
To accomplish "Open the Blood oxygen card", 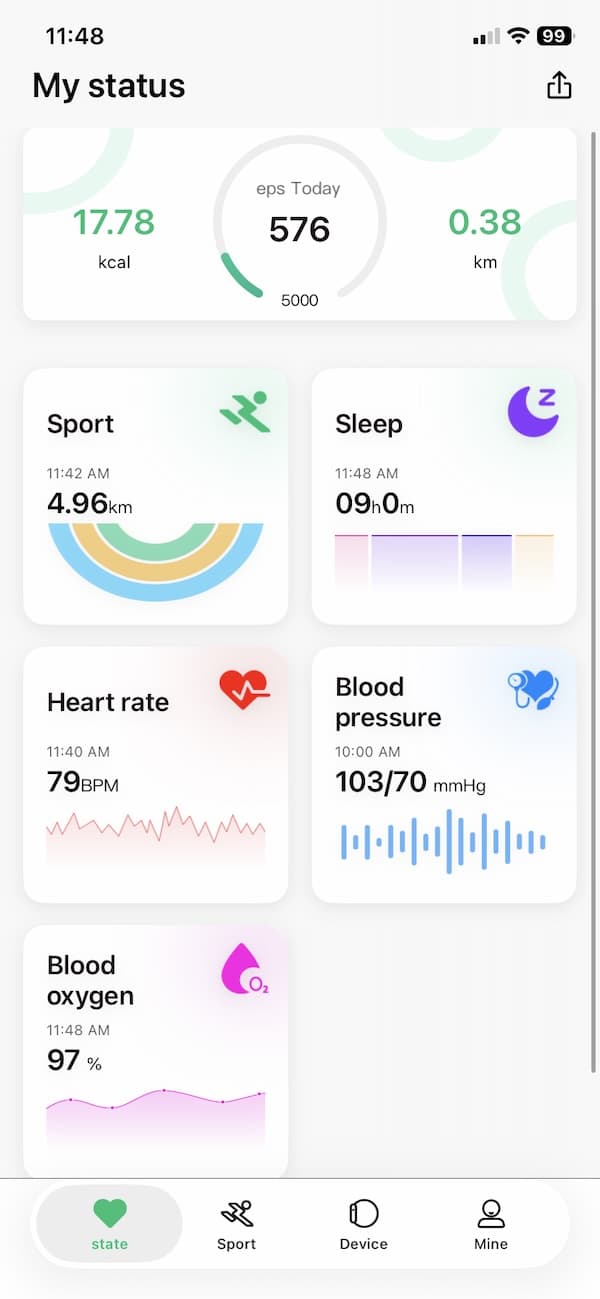I will pyautogui.click(x=155, y=1052).
